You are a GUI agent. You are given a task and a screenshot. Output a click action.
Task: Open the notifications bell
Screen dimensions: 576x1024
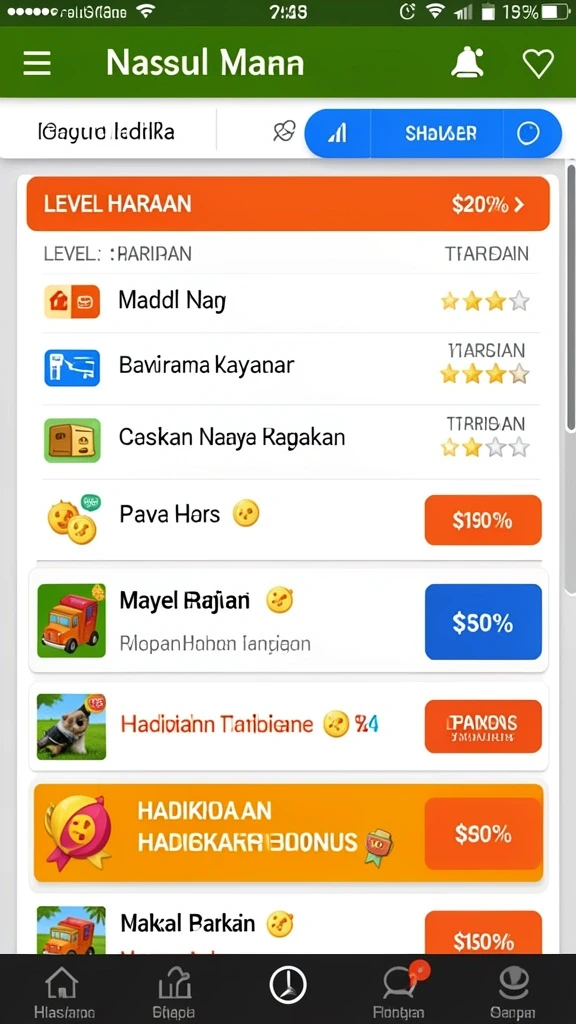468,63
